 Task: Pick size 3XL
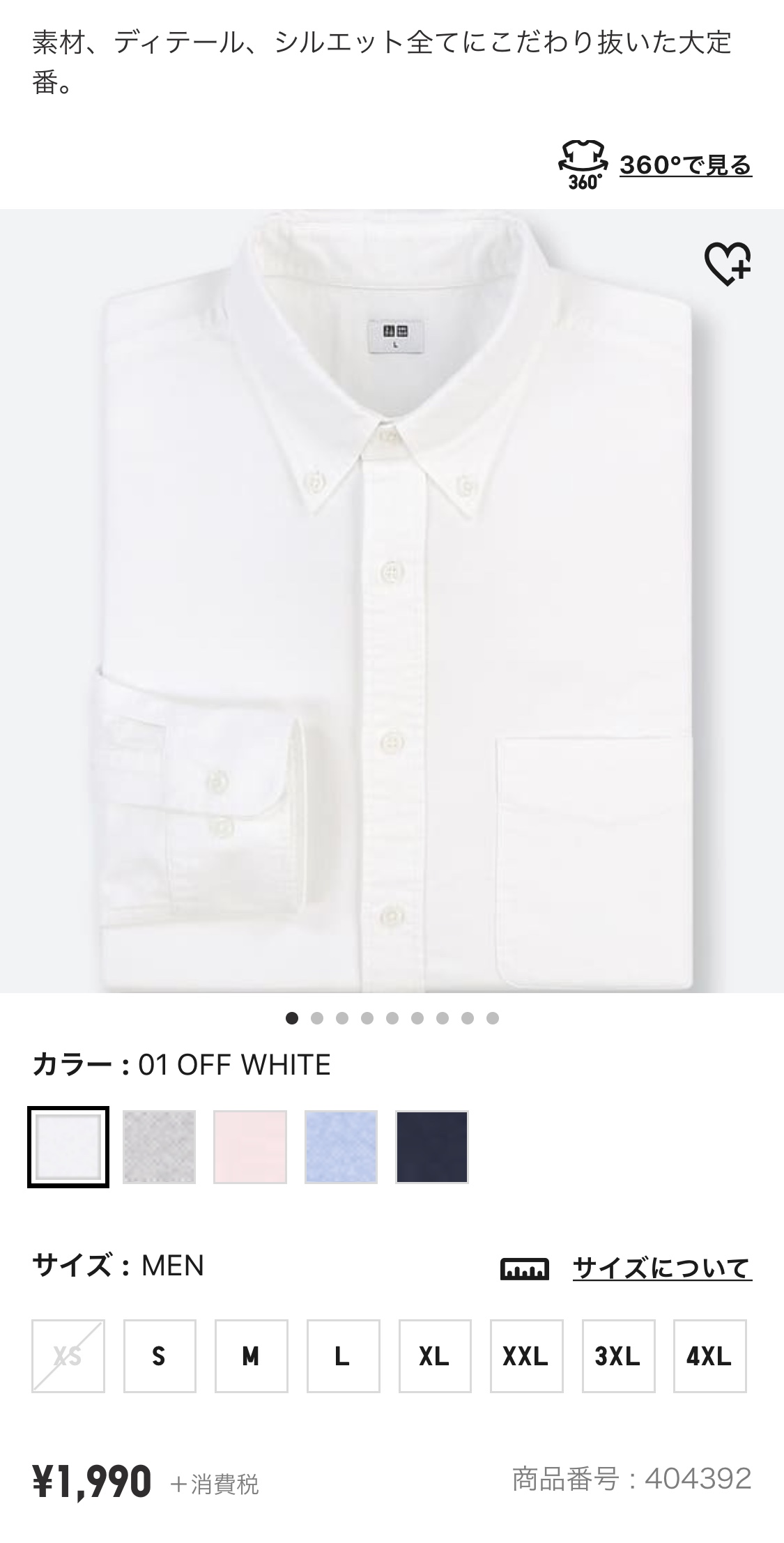tap(618, 1356)
